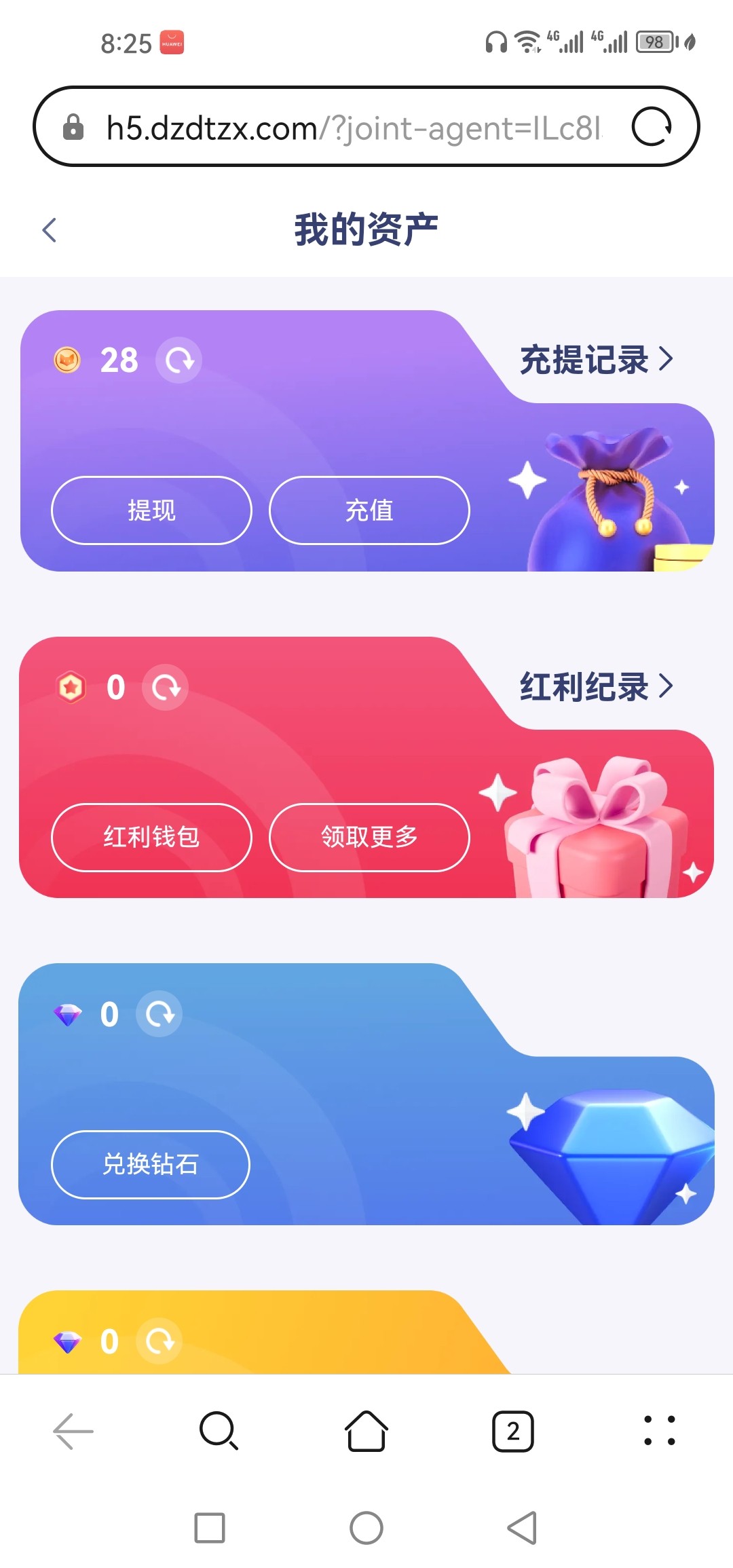Go to the browser home page
The image size is (733, 1568).
point(366,1431)
